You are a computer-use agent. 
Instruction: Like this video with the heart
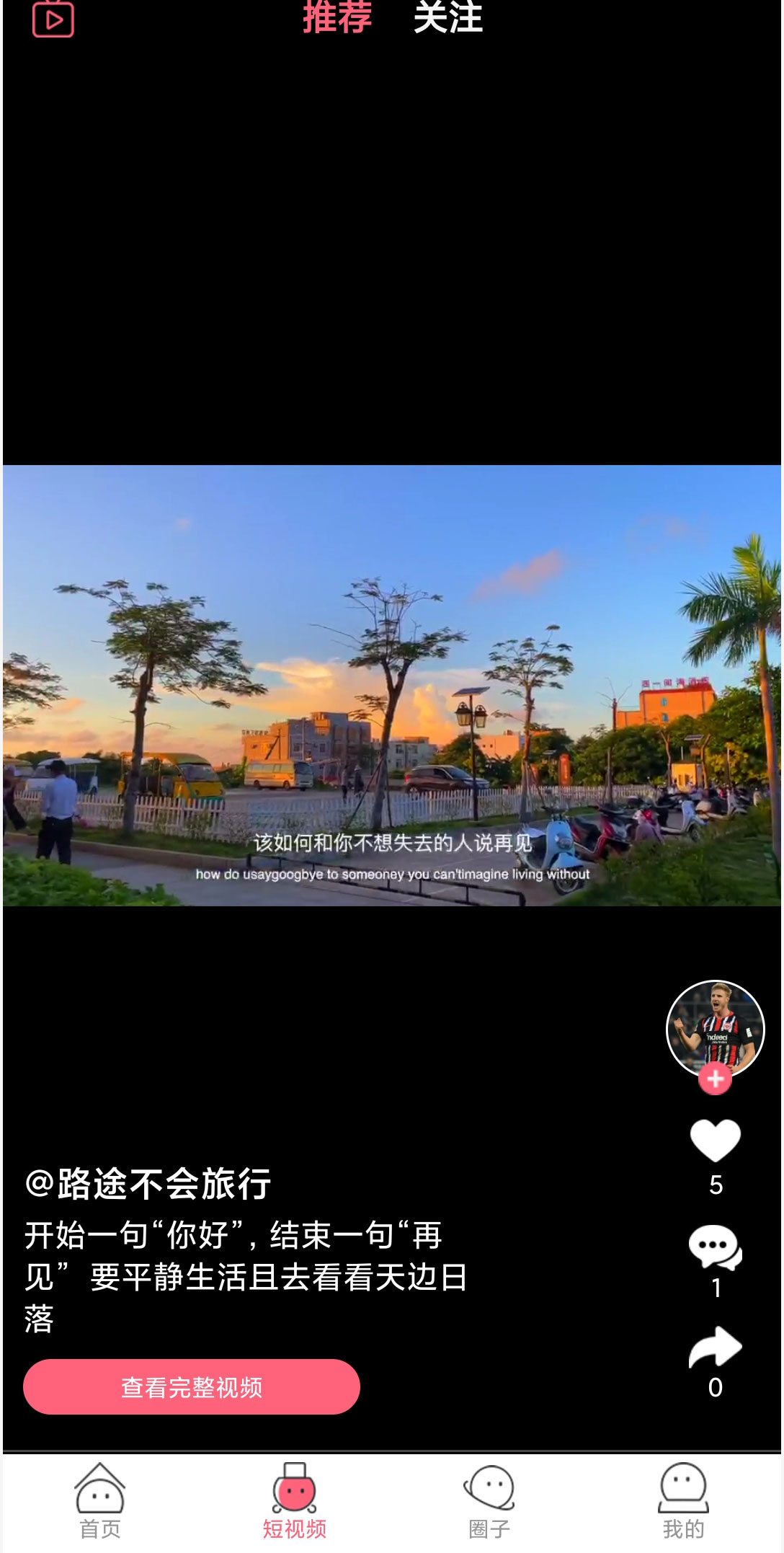tap(714, 1141)
